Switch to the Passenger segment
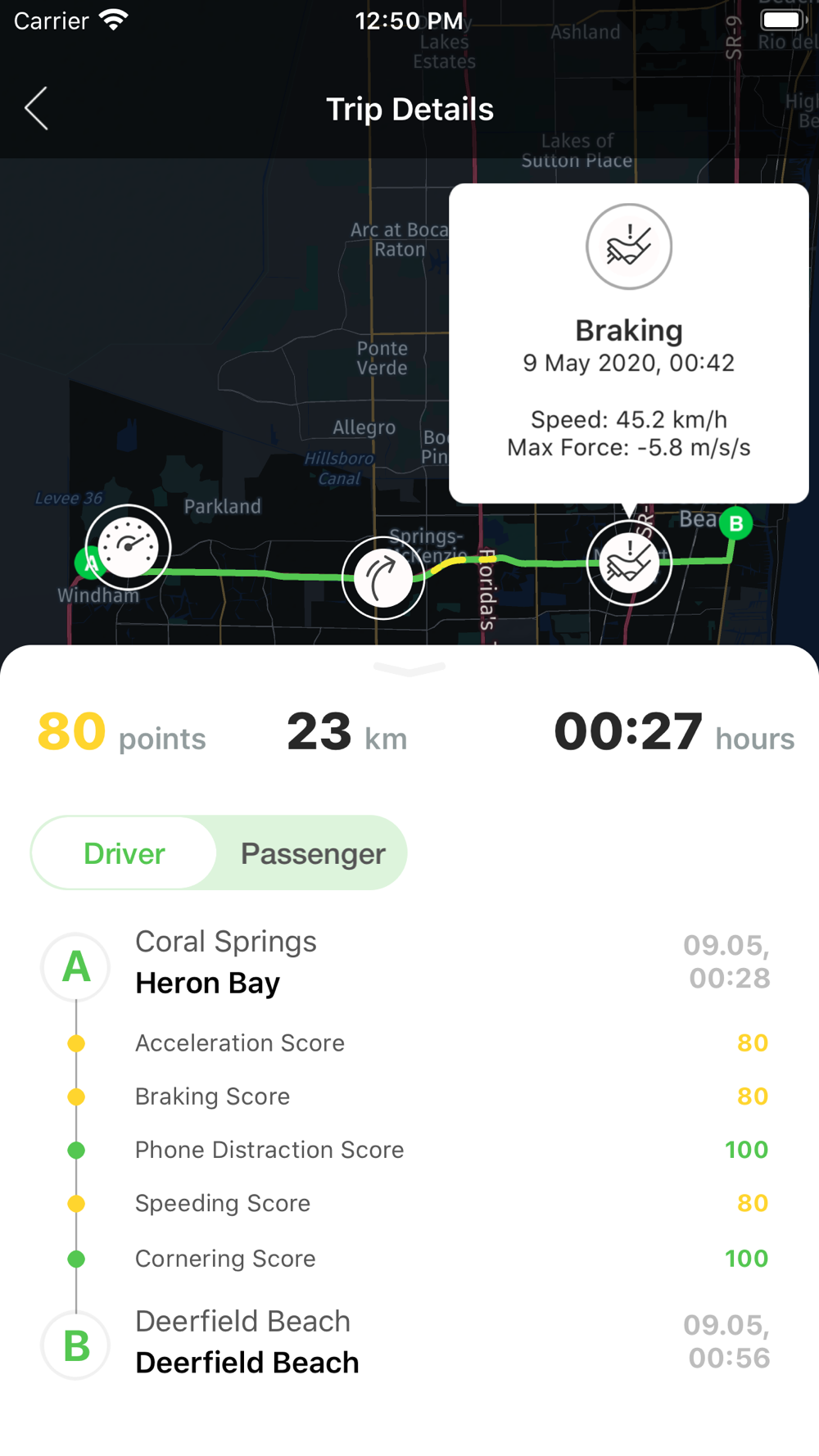819x1456 pixels. [x=313, y=853]
